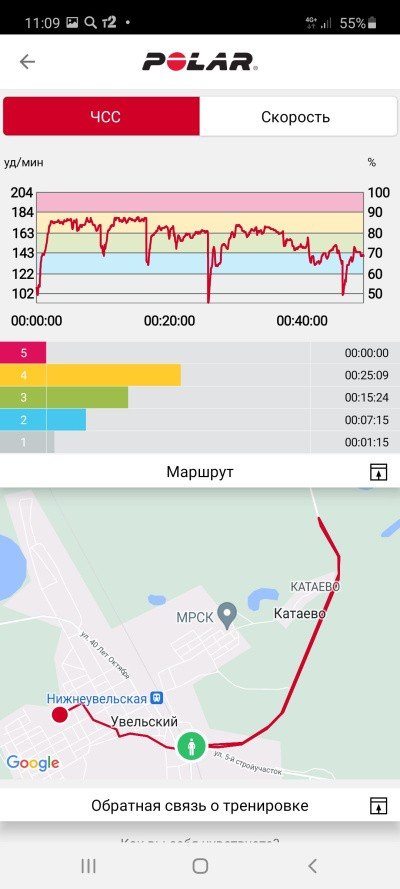Go to the home screen
Image resolution: width=400 pixels, height=889 pixels.
200,866
